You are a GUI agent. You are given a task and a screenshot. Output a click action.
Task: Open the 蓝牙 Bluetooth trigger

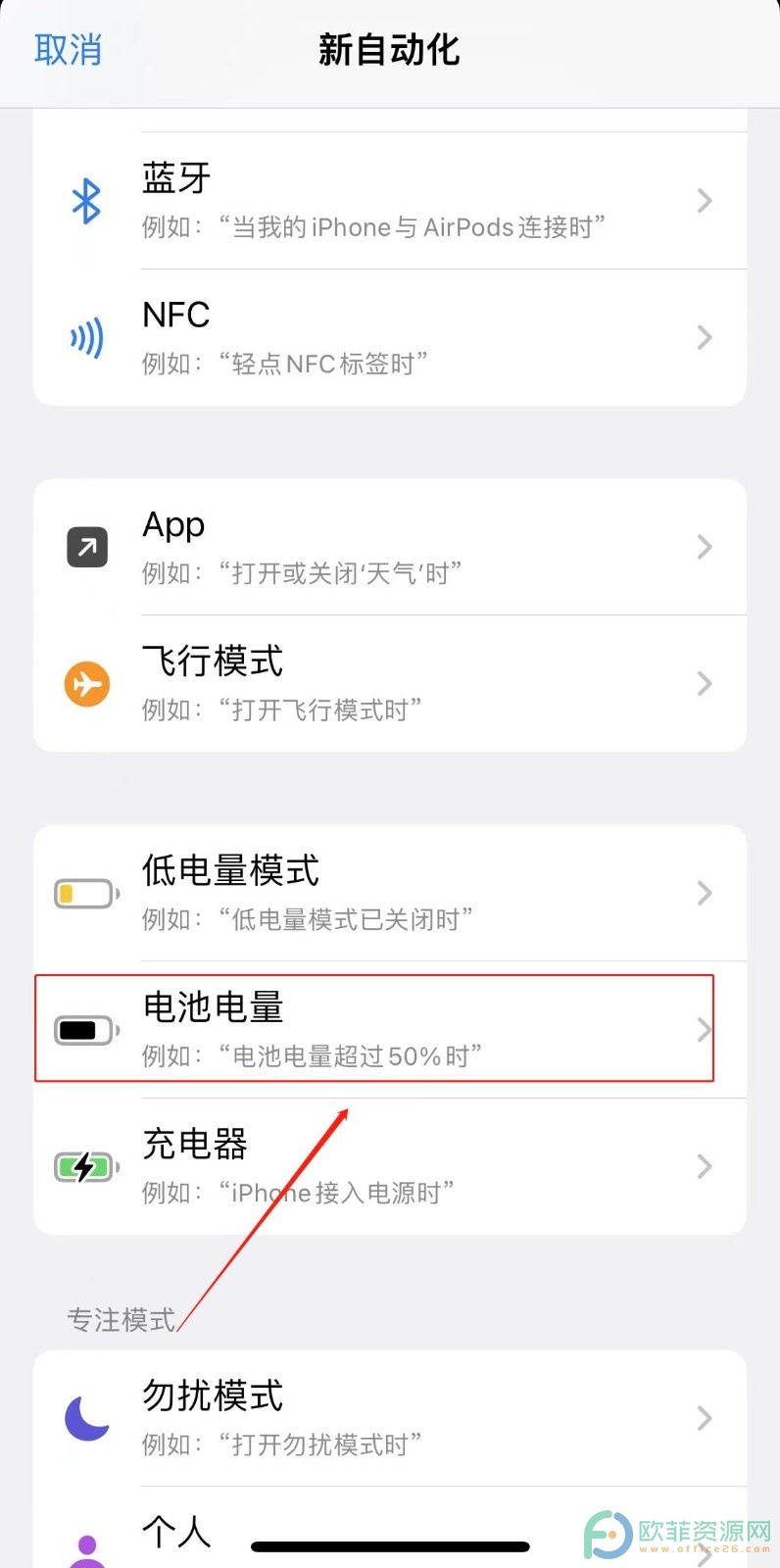pyautogui.click(x=390, y=201)
